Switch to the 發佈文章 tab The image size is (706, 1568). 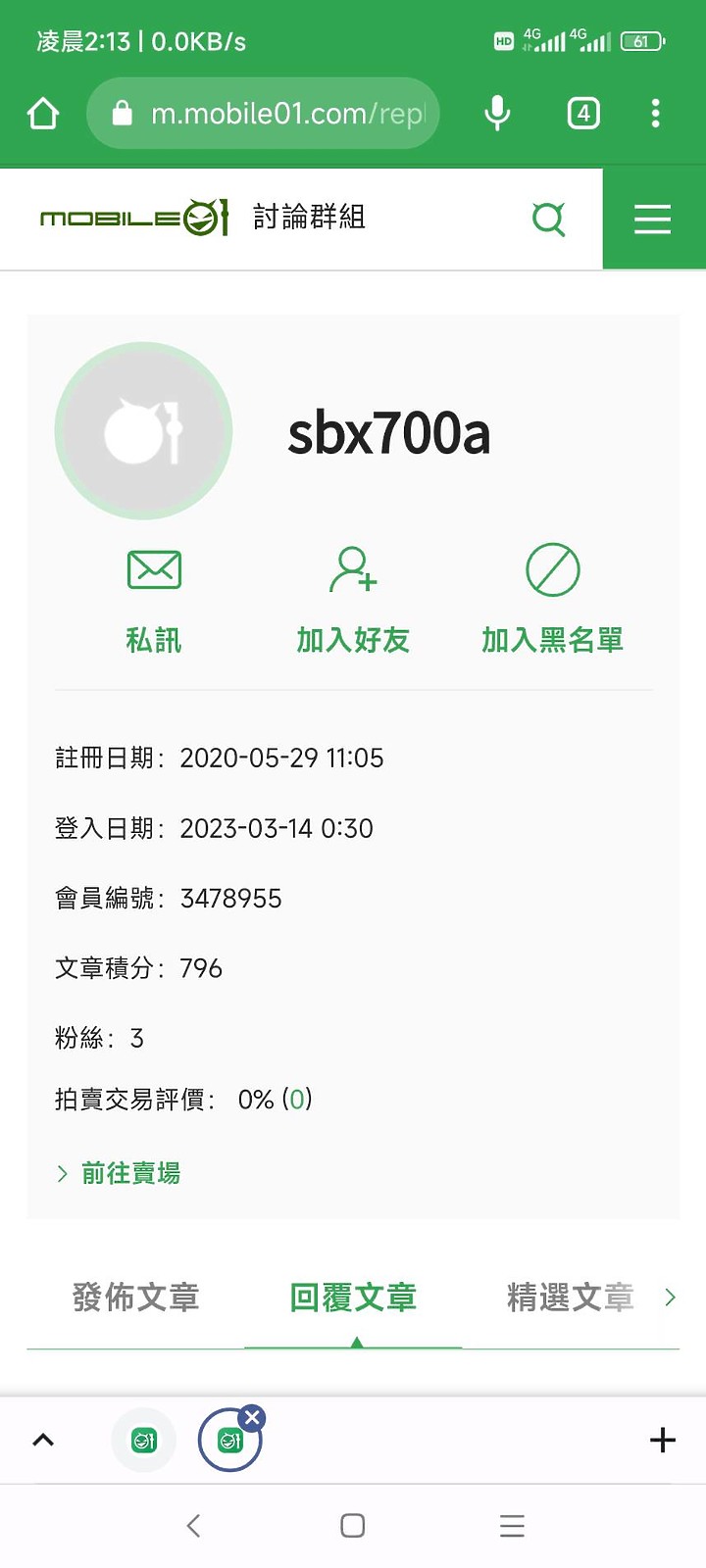pyautogui.click(x=135, y=1298)
